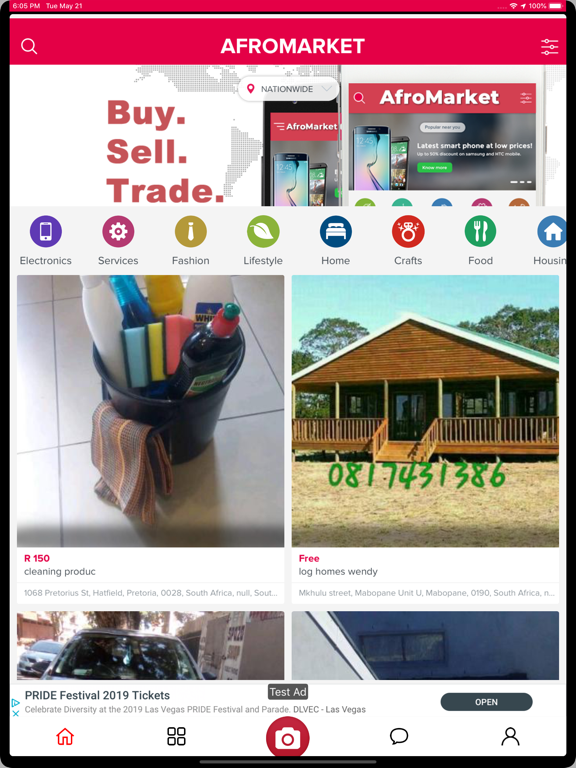Browse the Fashion category
Viewport: 576px width, 768px height.
(191, 240)
